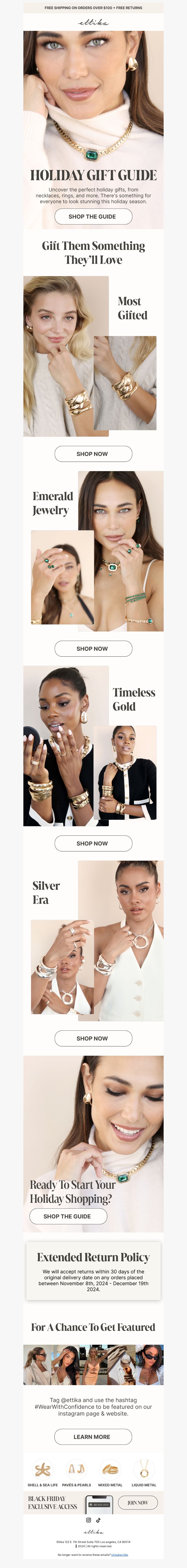Open Ettika's TikTok icon

coord(98,1520)
